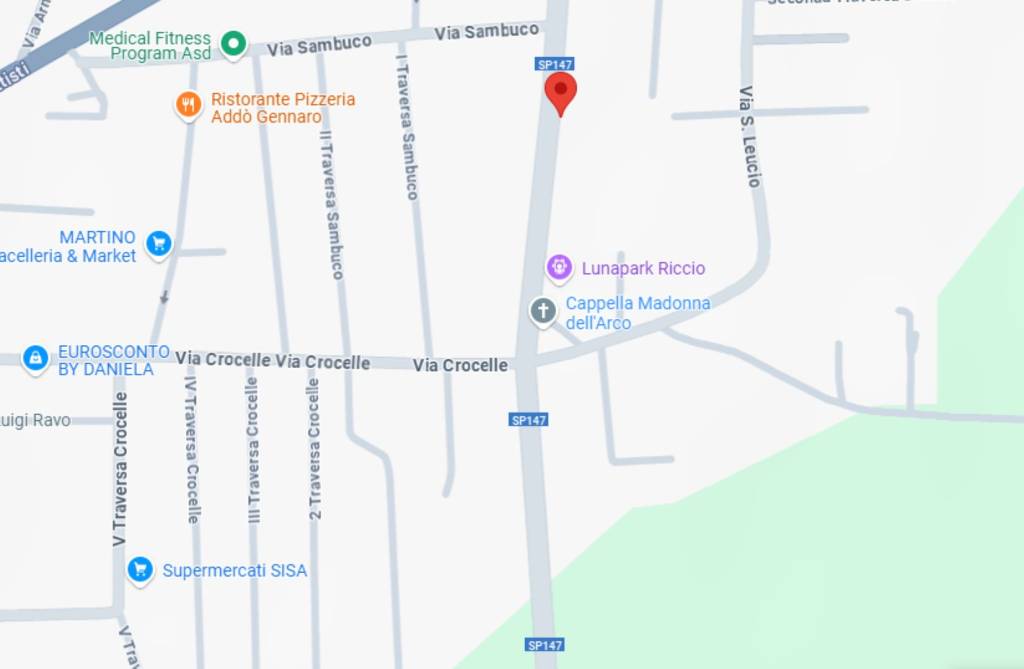Open MARTINO Macelleria & Market marker
1024x669 pixels.
coord(158,243)
